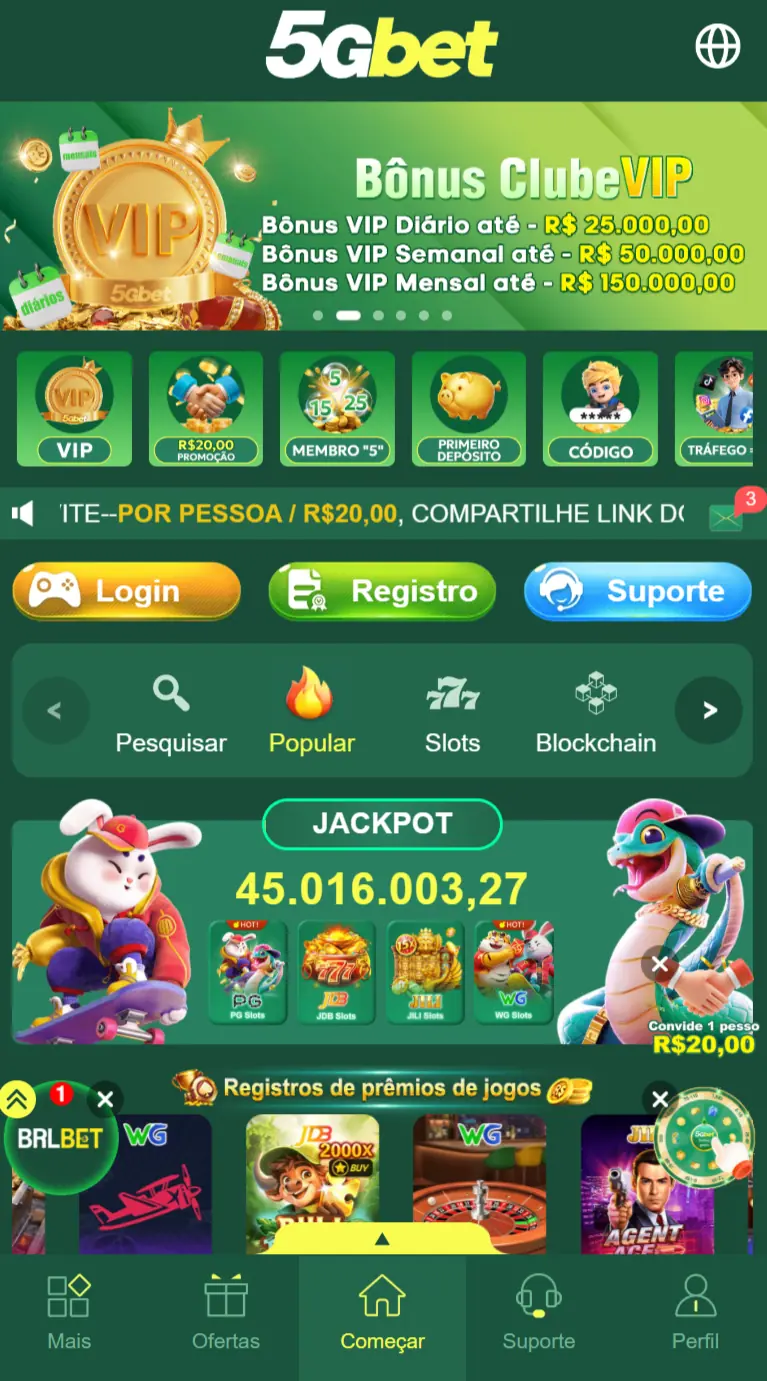Open the mail inbox with 3 messages

point(728,516)
